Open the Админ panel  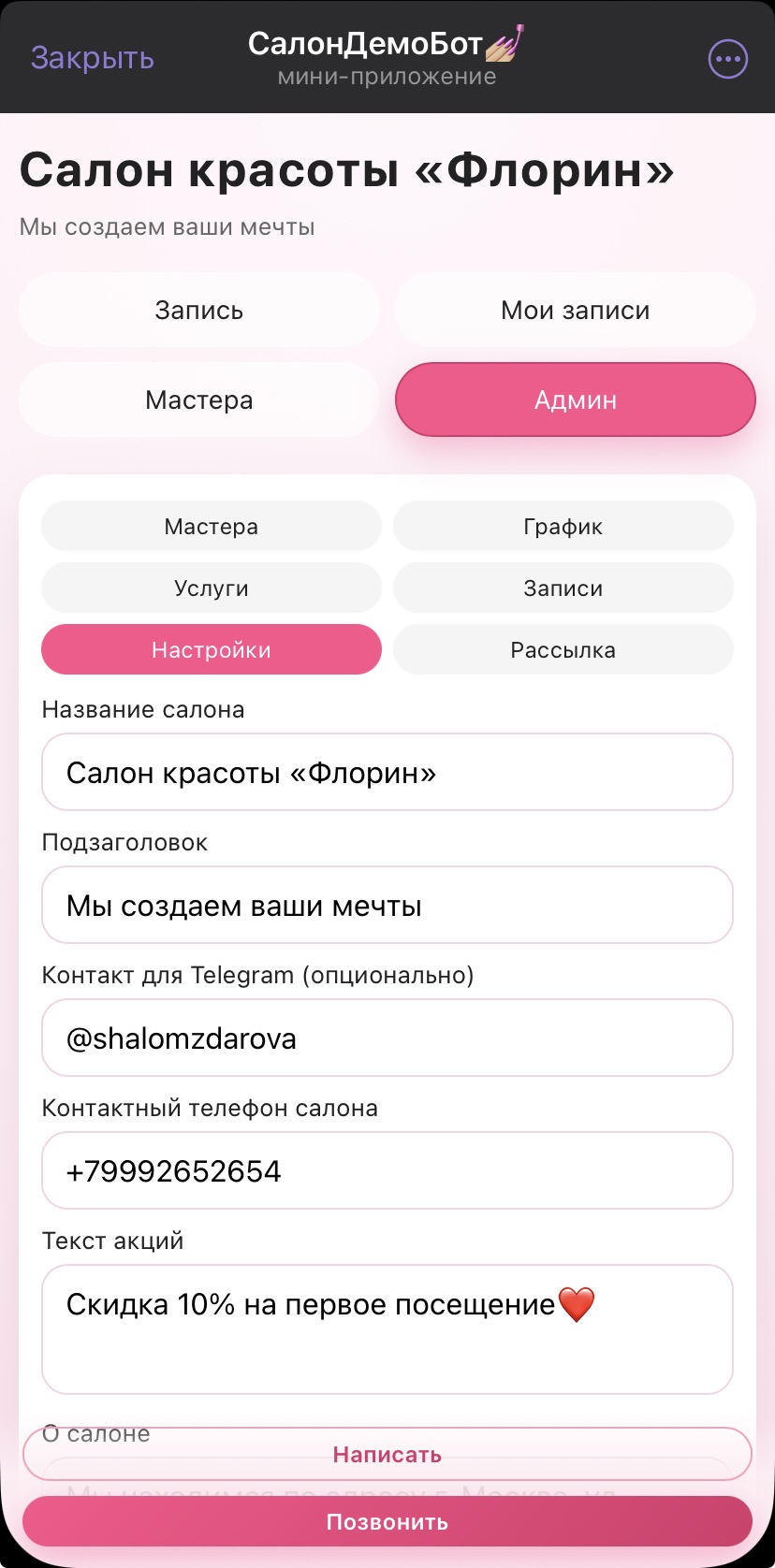575,399
